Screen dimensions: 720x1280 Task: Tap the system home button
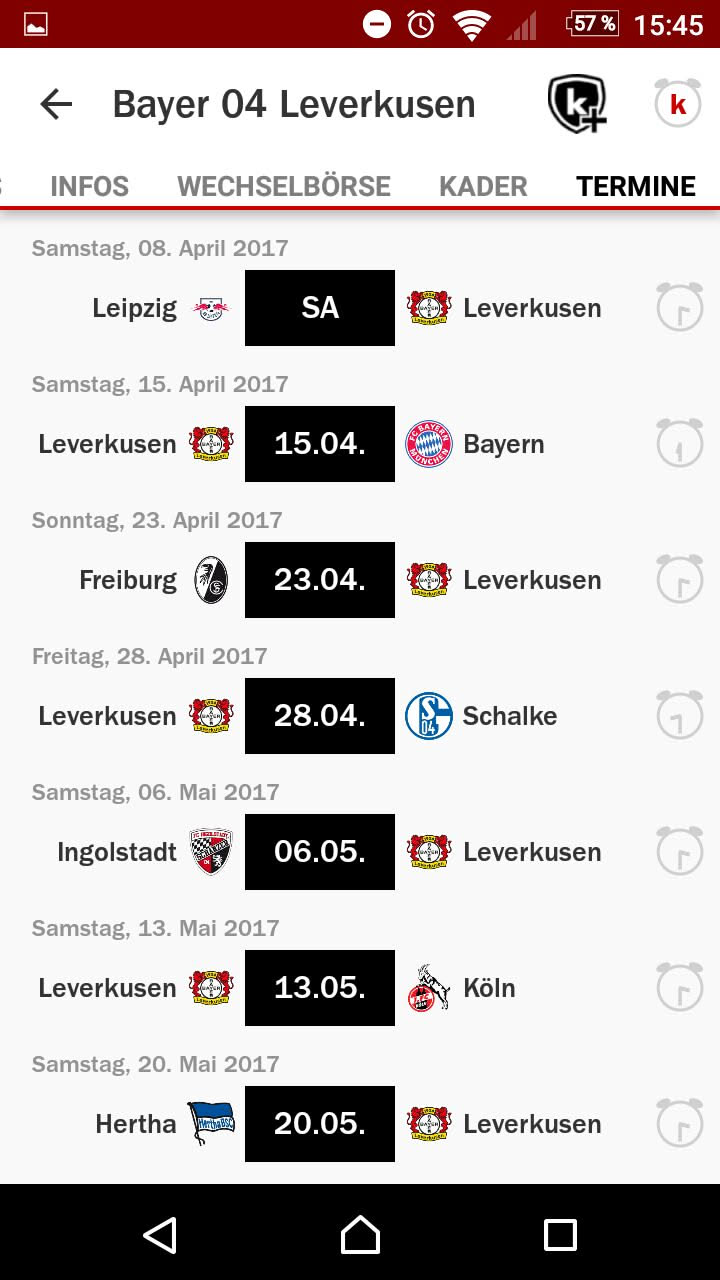[x=360, y=1234]
